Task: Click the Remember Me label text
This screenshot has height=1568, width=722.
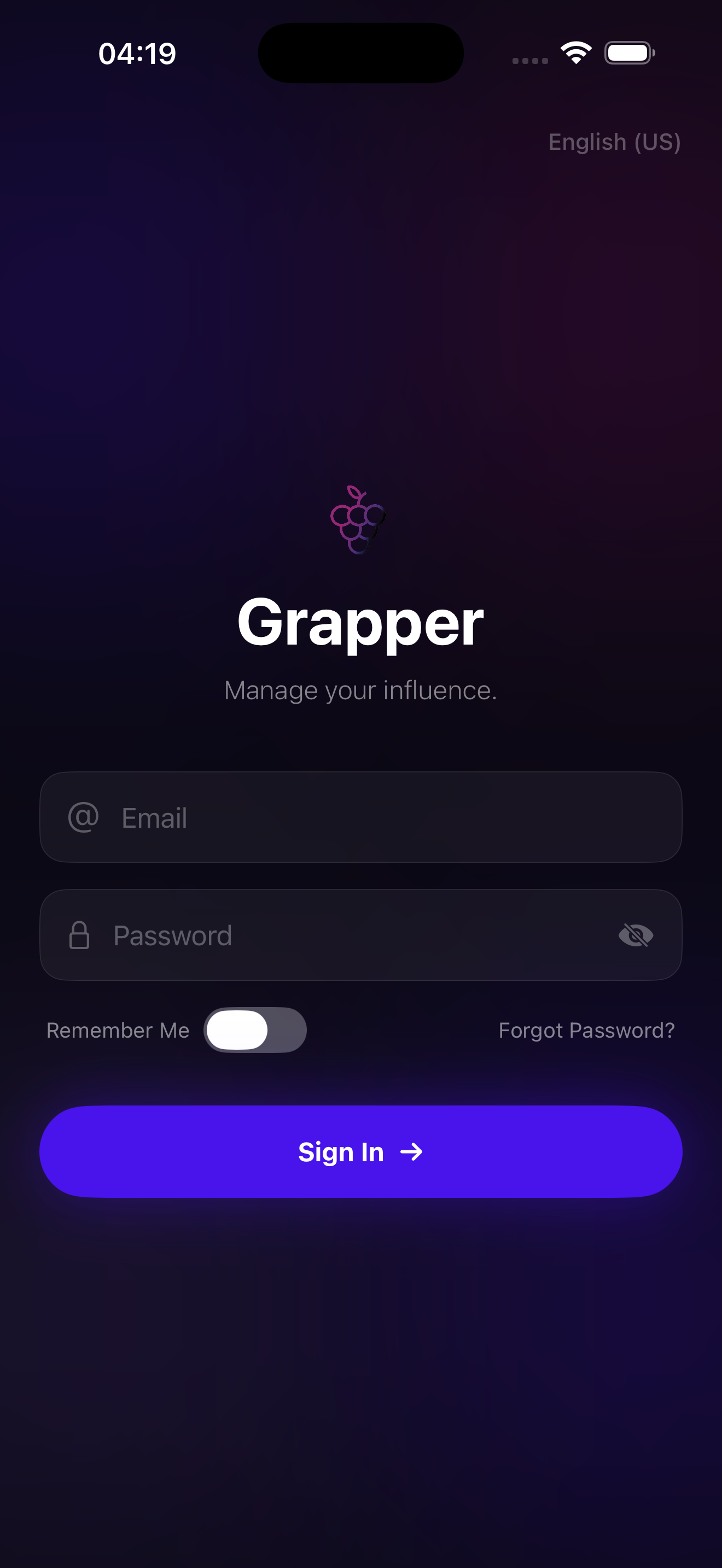Action: (x=118, y=1029)
